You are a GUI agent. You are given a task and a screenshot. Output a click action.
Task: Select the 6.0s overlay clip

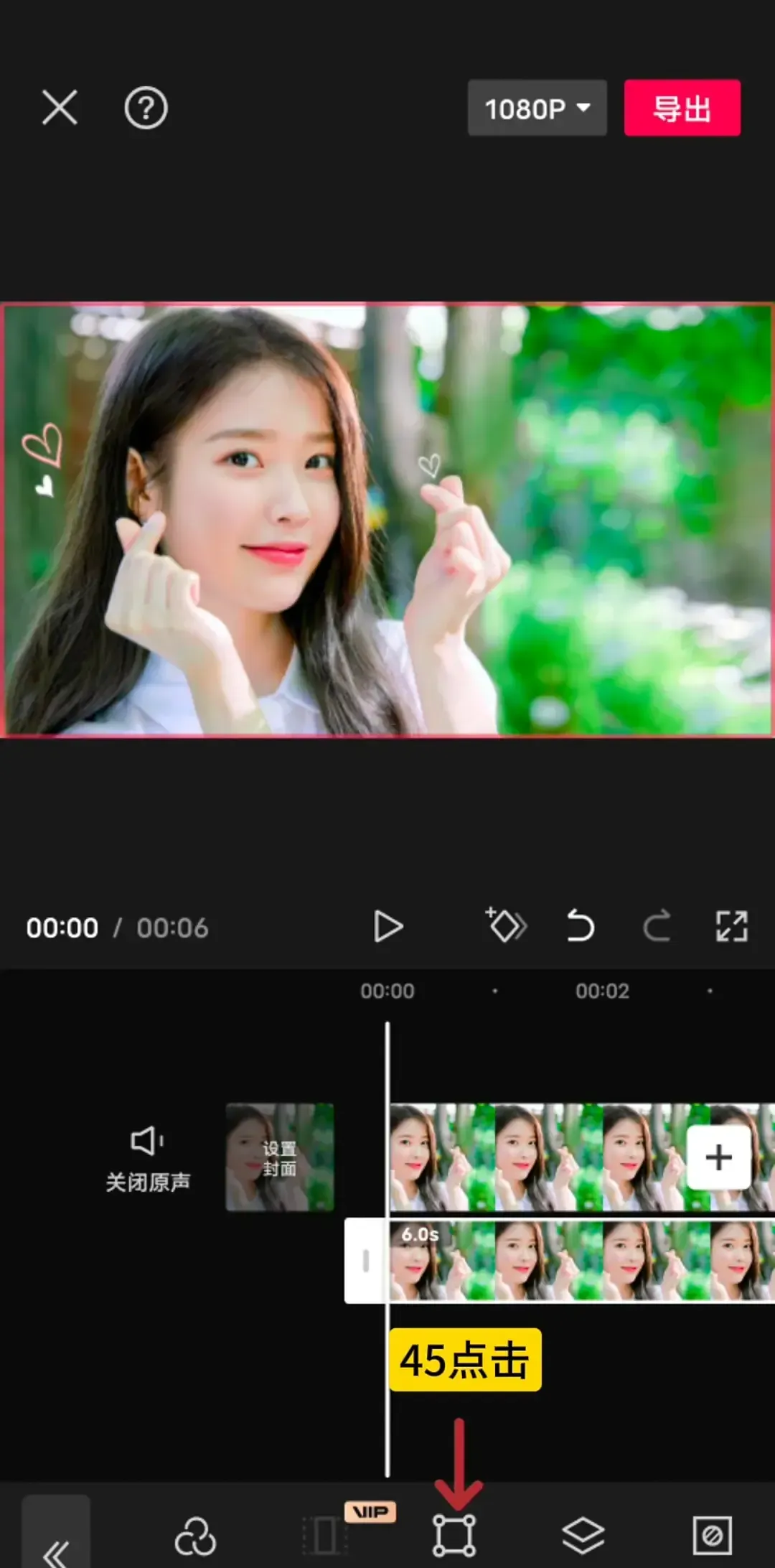pos(574,1261)
